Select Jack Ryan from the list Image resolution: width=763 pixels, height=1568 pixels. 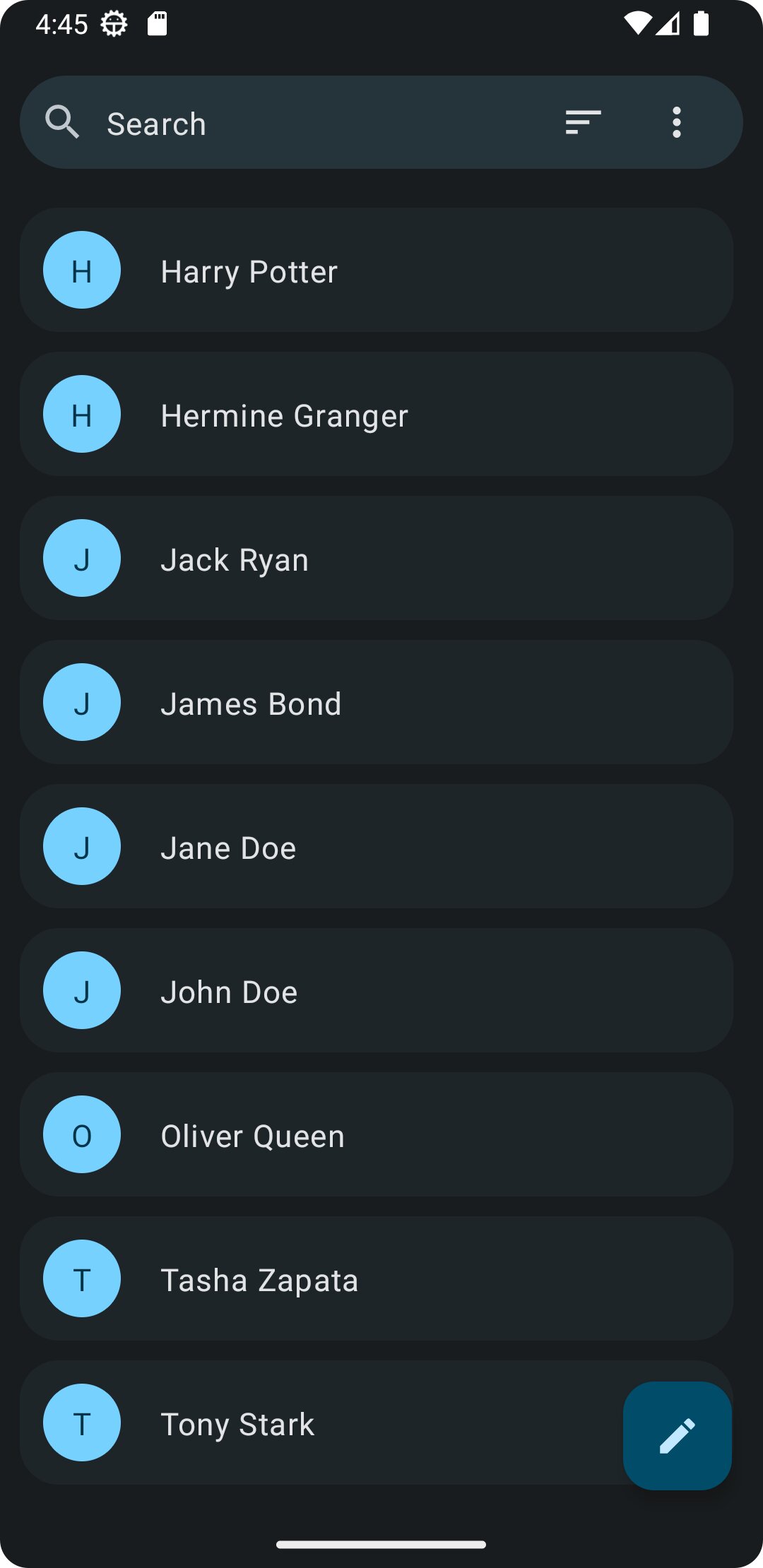pos(377,558)
